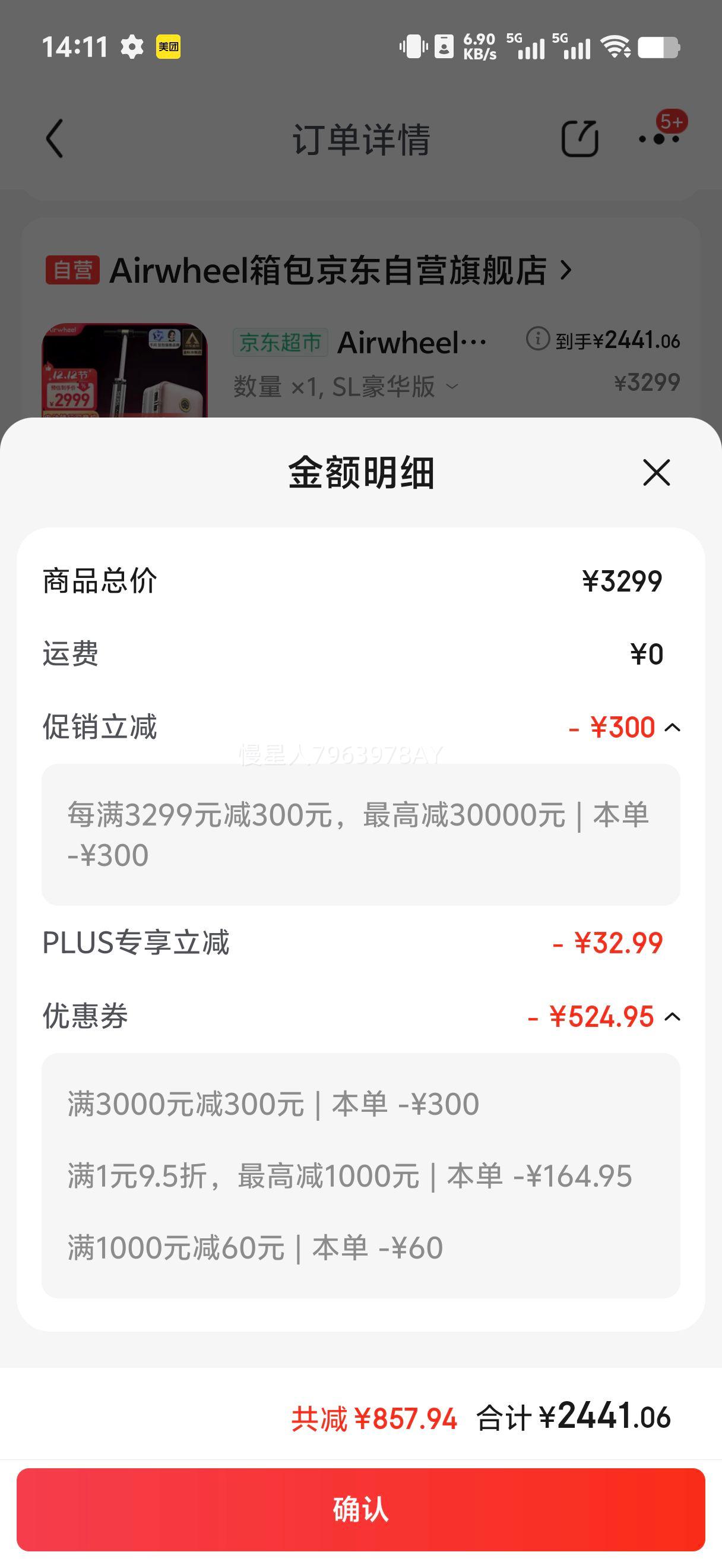Open the three-dot more menu

point(658,139)
